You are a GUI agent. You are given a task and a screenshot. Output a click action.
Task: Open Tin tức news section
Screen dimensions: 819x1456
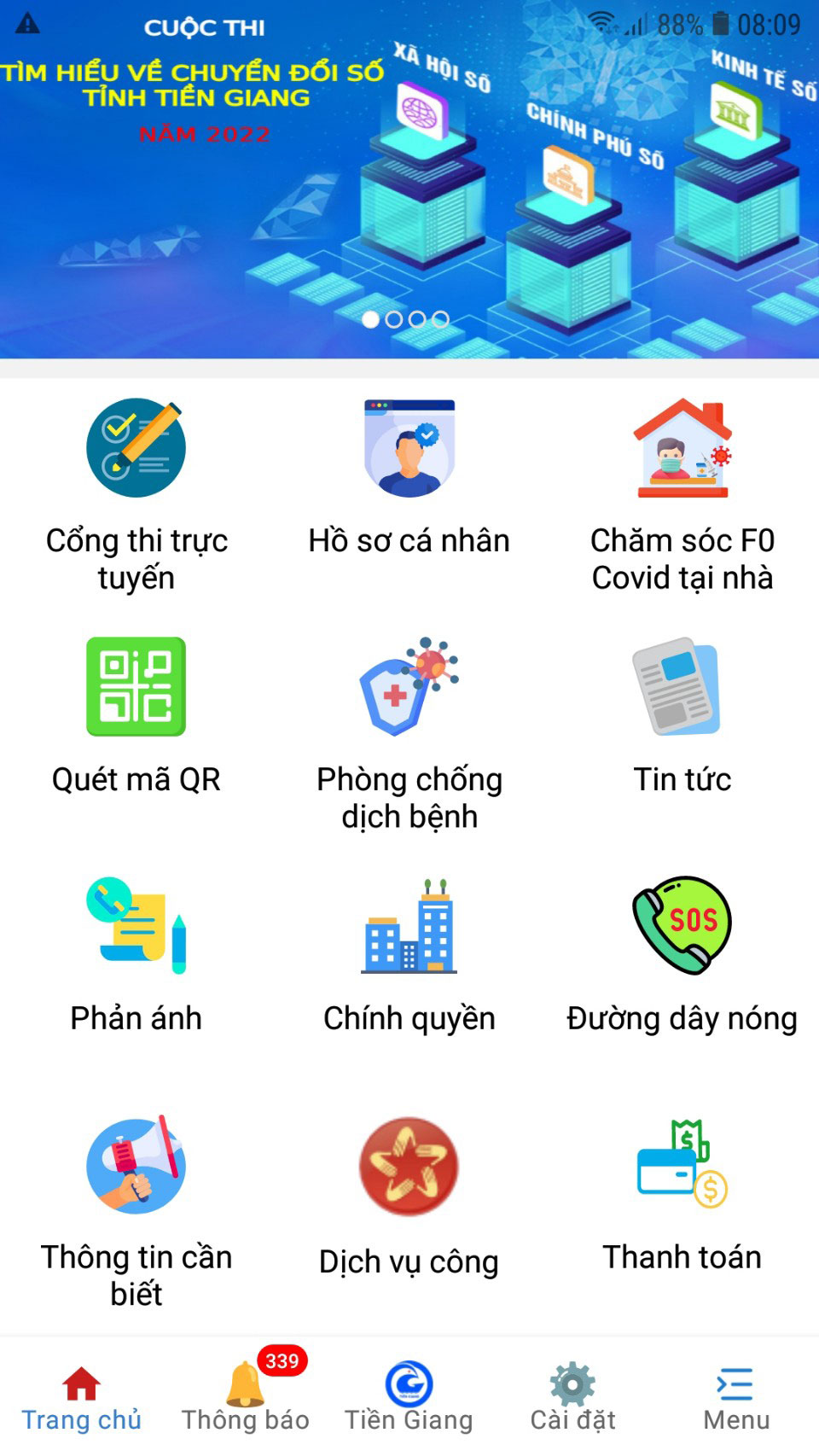pos(682,715)
